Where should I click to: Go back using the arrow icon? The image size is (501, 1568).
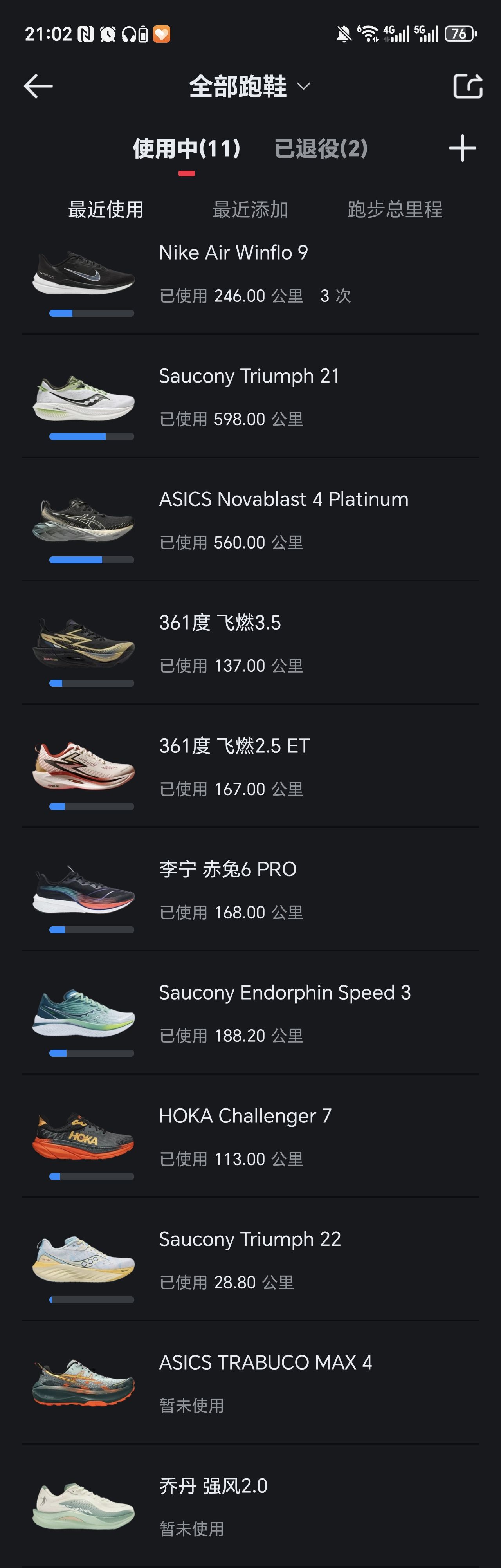(x=38, y=86)
